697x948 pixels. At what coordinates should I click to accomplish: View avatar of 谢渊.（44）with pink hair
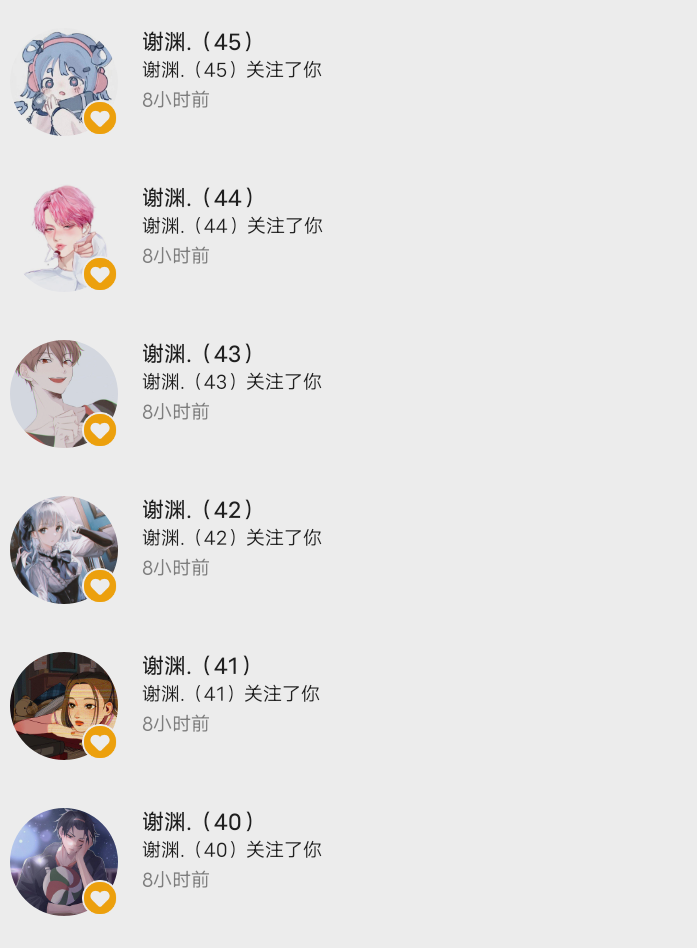(63, 238)
